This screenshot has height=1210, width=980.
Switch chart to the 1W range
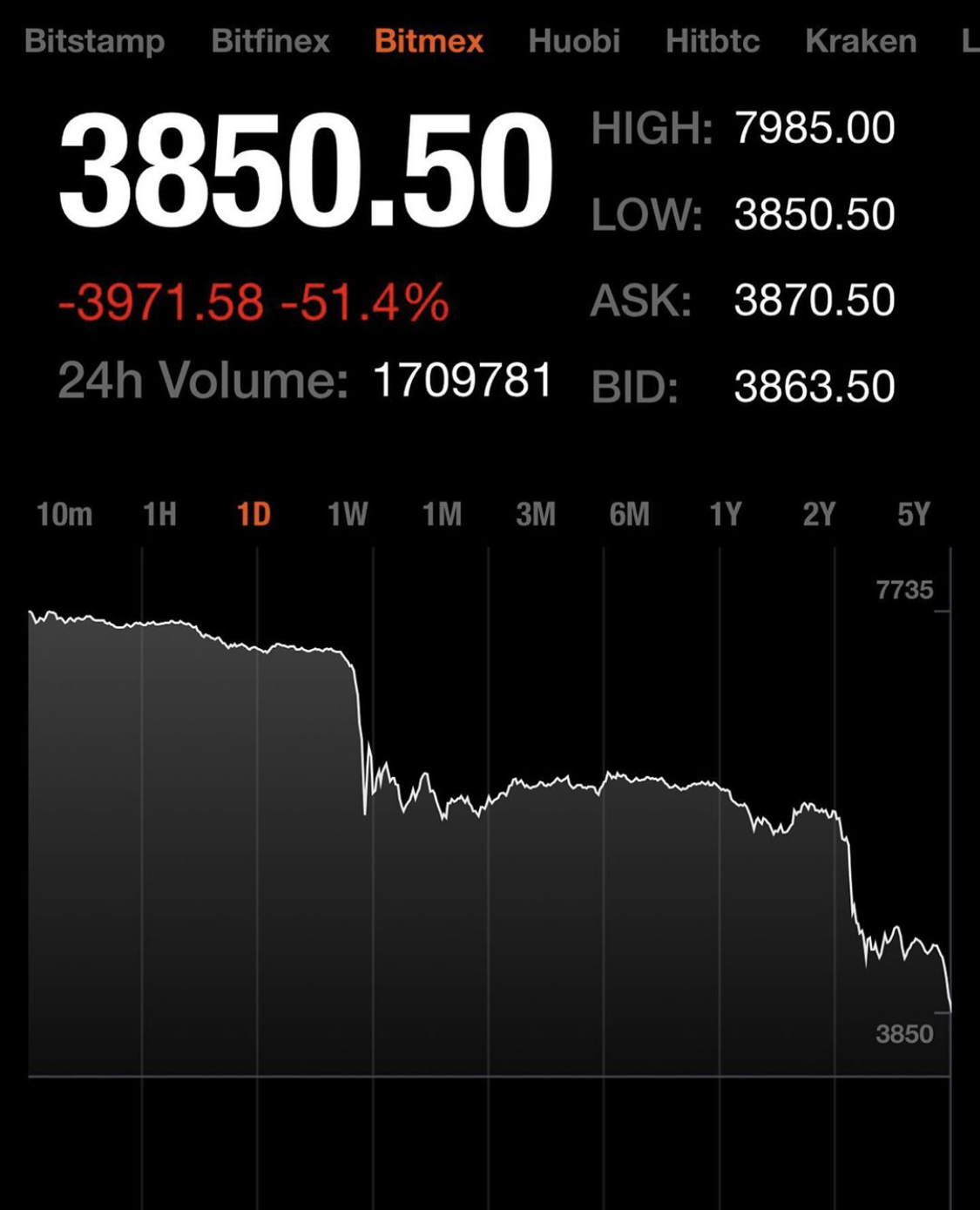click(x=348, y=514)
